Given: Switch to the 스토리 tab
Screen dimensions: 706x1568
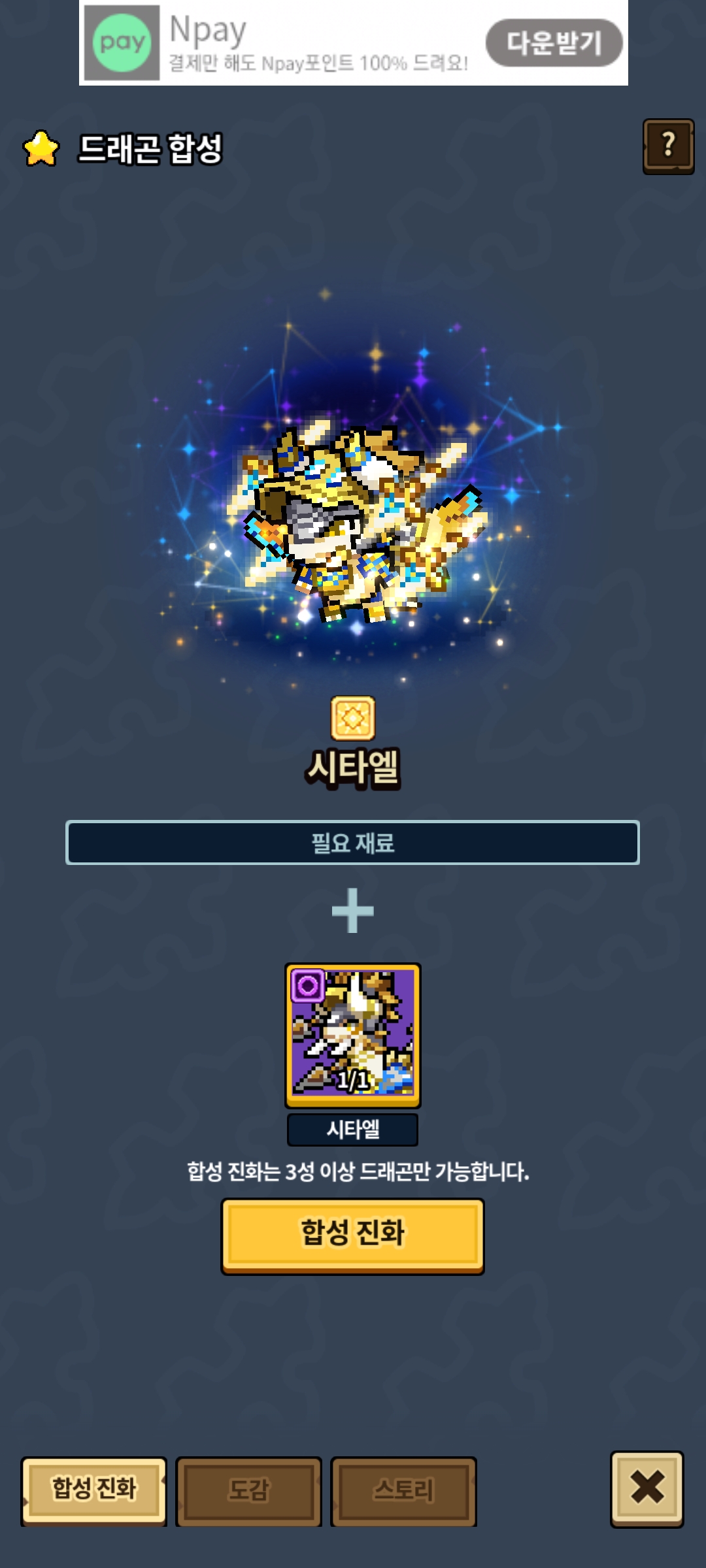Looking at the screenshot, I should [403, 1490].
